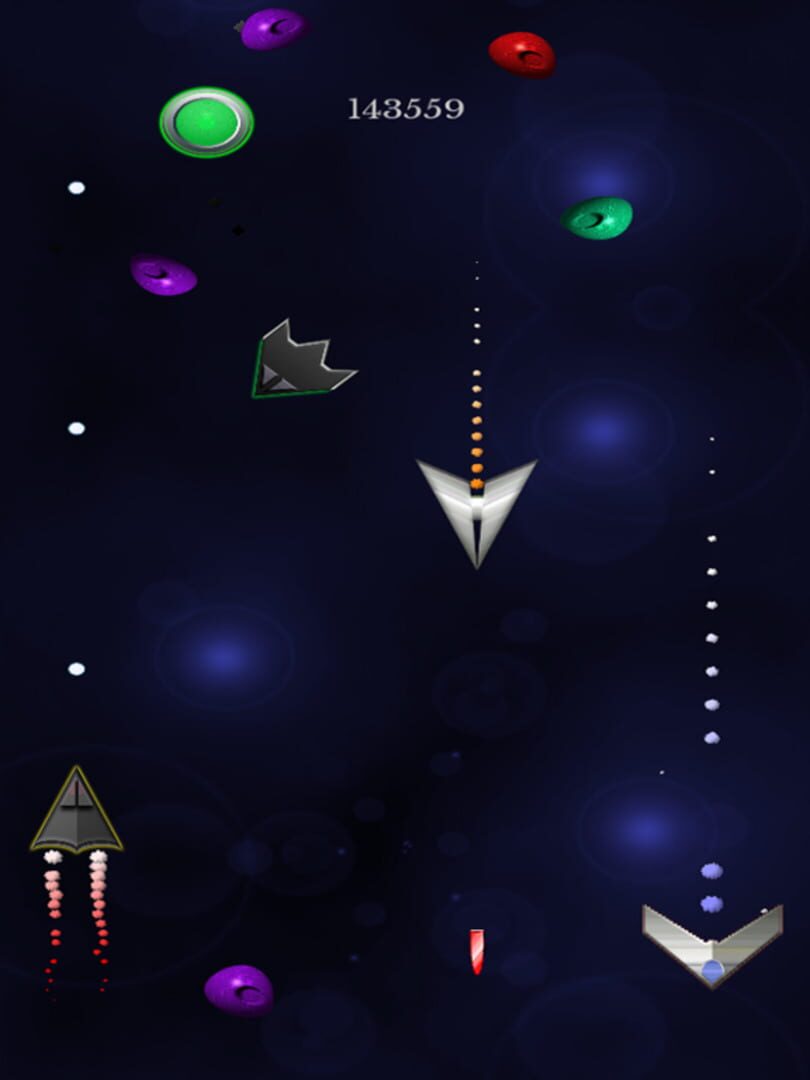Tap the green round button
Image resolution: width=810 pixels, height=1080 pixels.
click(206, 122)
